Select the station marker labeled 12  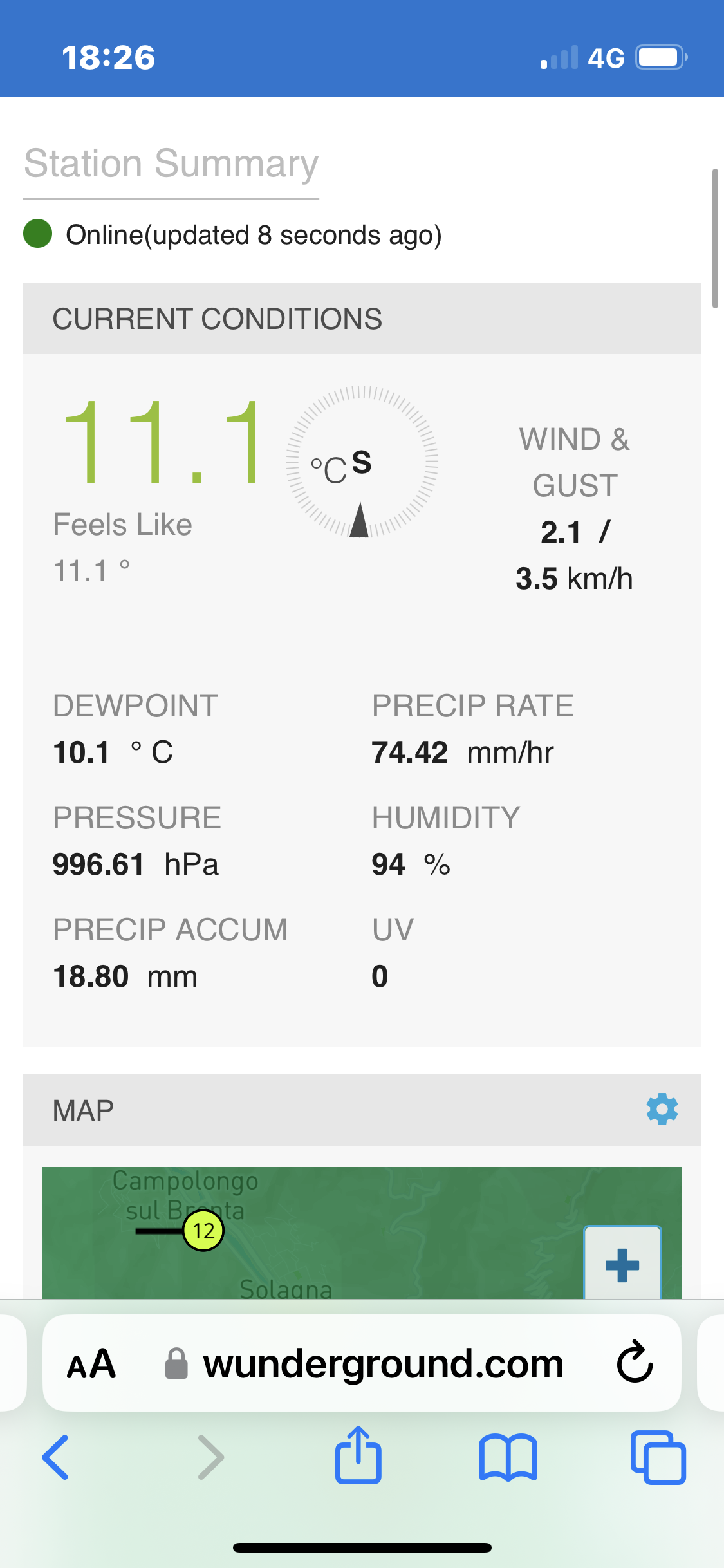point(203,1230)
